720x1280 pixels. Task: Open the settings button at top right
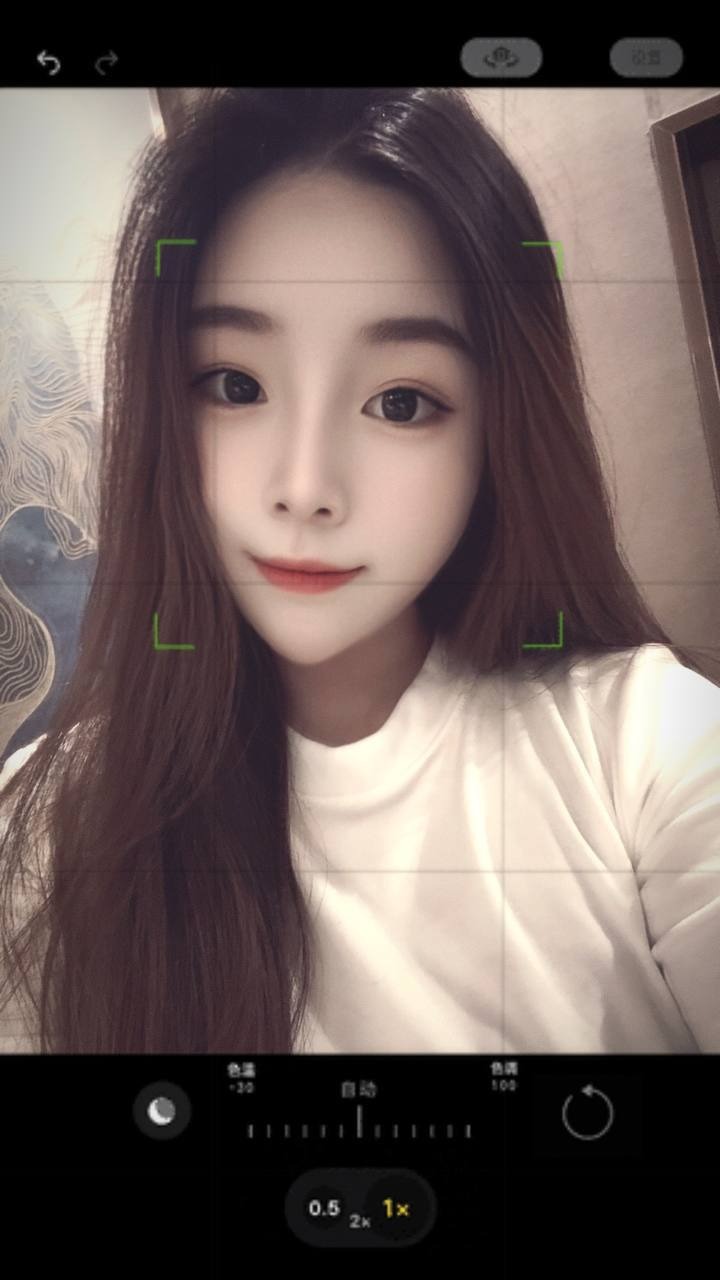646,58
